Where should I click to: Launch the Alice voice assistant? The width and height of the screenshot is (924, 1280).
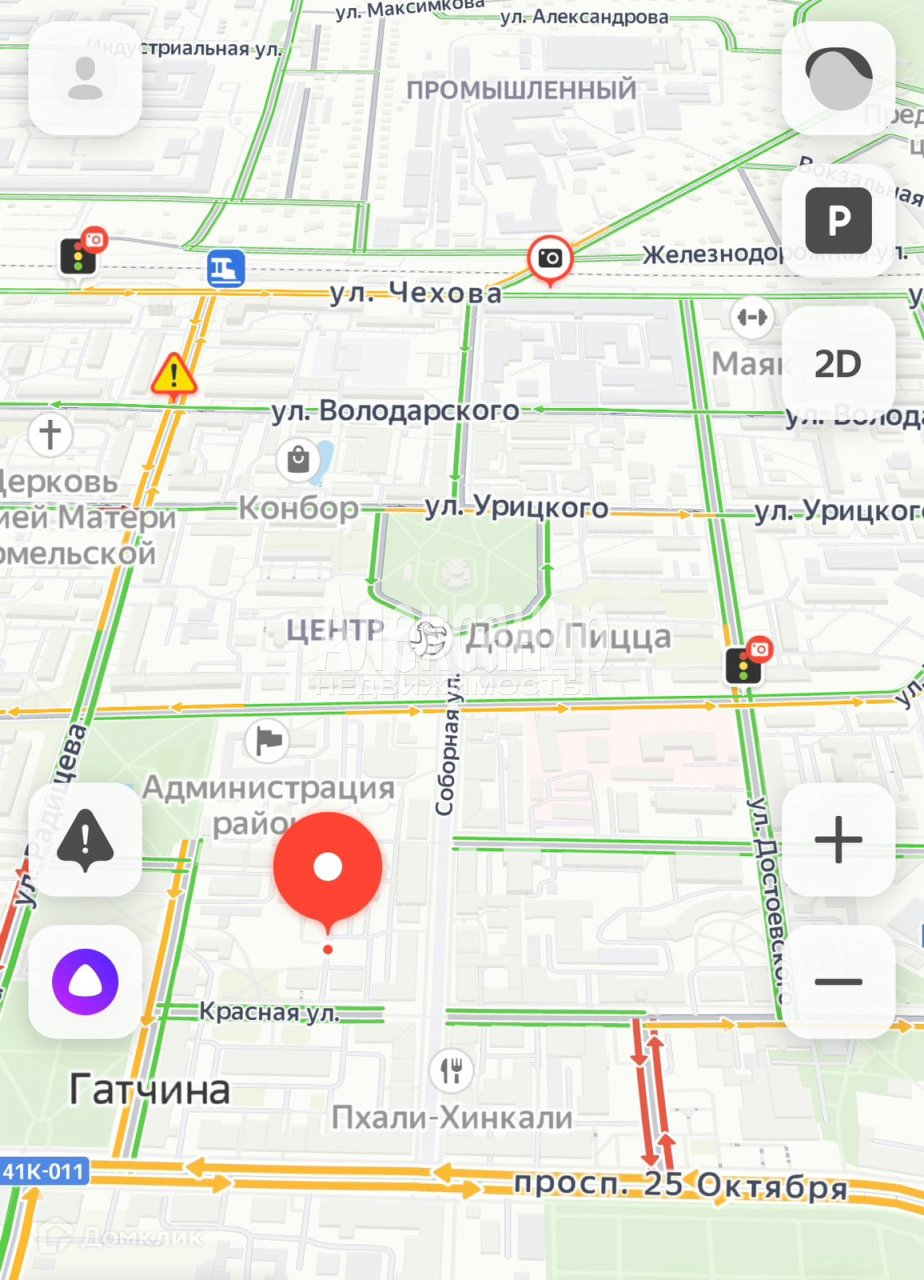click(x=85, y=981)
